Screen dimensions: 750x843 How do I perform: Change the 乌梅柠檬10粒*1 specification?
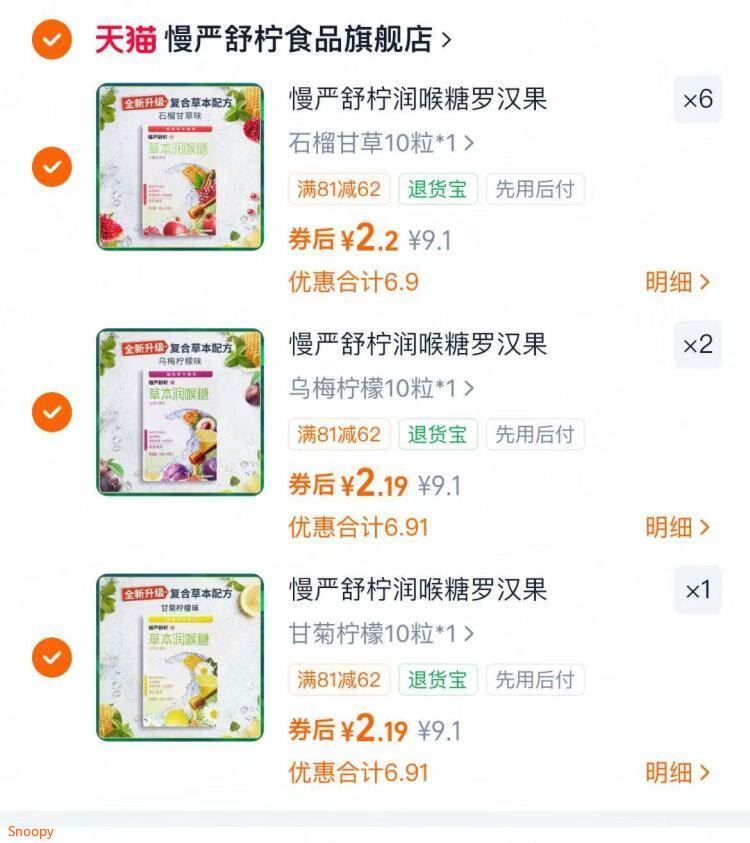381,388
